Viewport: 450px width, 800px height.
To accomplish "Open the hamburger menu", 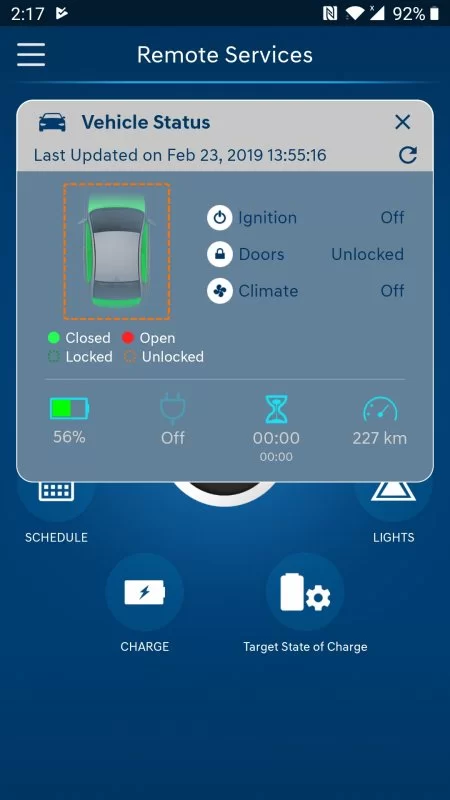I will pyautogui.click(x=31, y=55).
